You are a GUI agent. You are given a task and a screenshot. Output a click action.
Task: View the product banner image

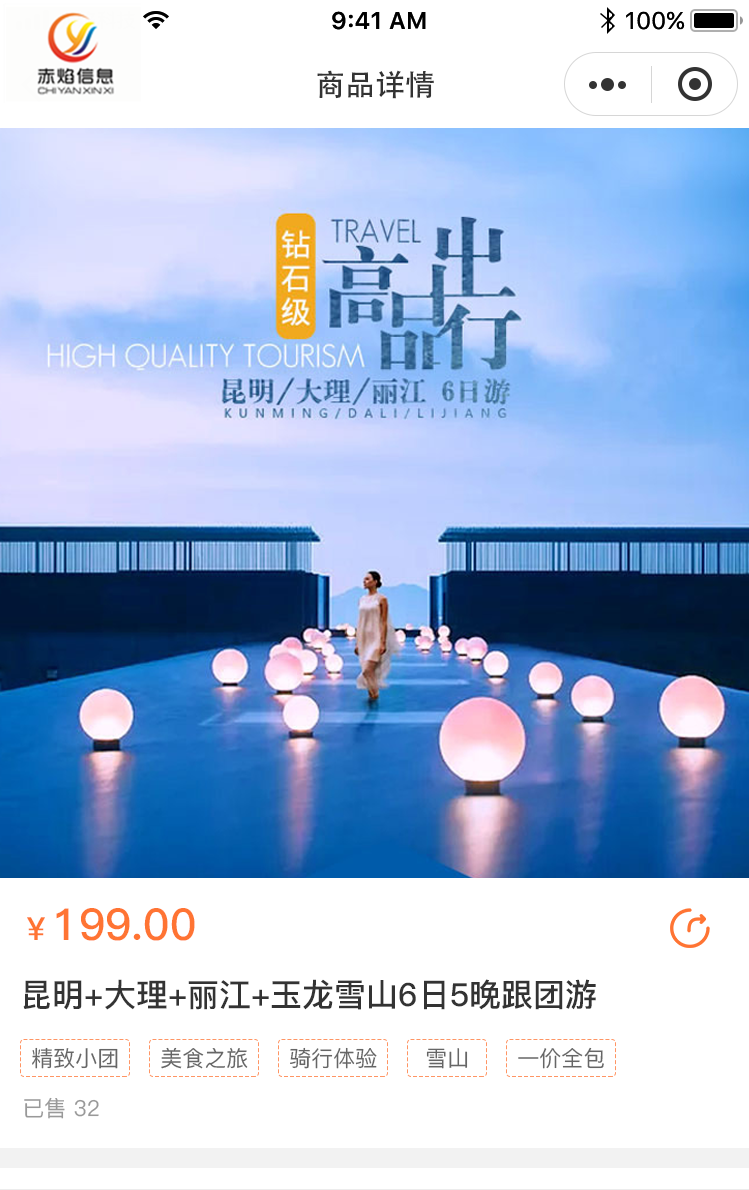[x=374, y=502]
